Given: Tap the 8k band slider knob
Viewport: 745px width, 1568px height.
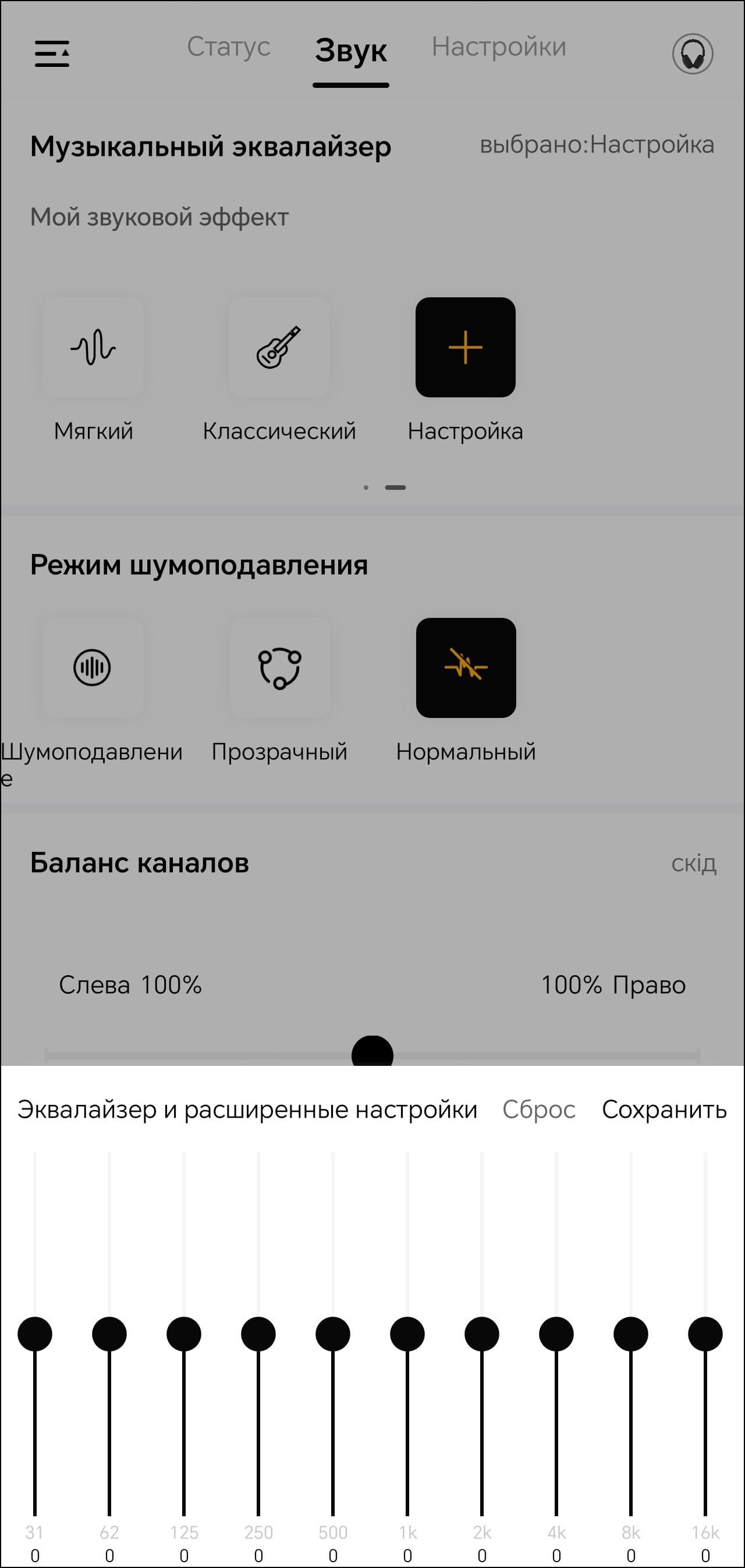Looking at the screenshot, I should pos(630,1334).
